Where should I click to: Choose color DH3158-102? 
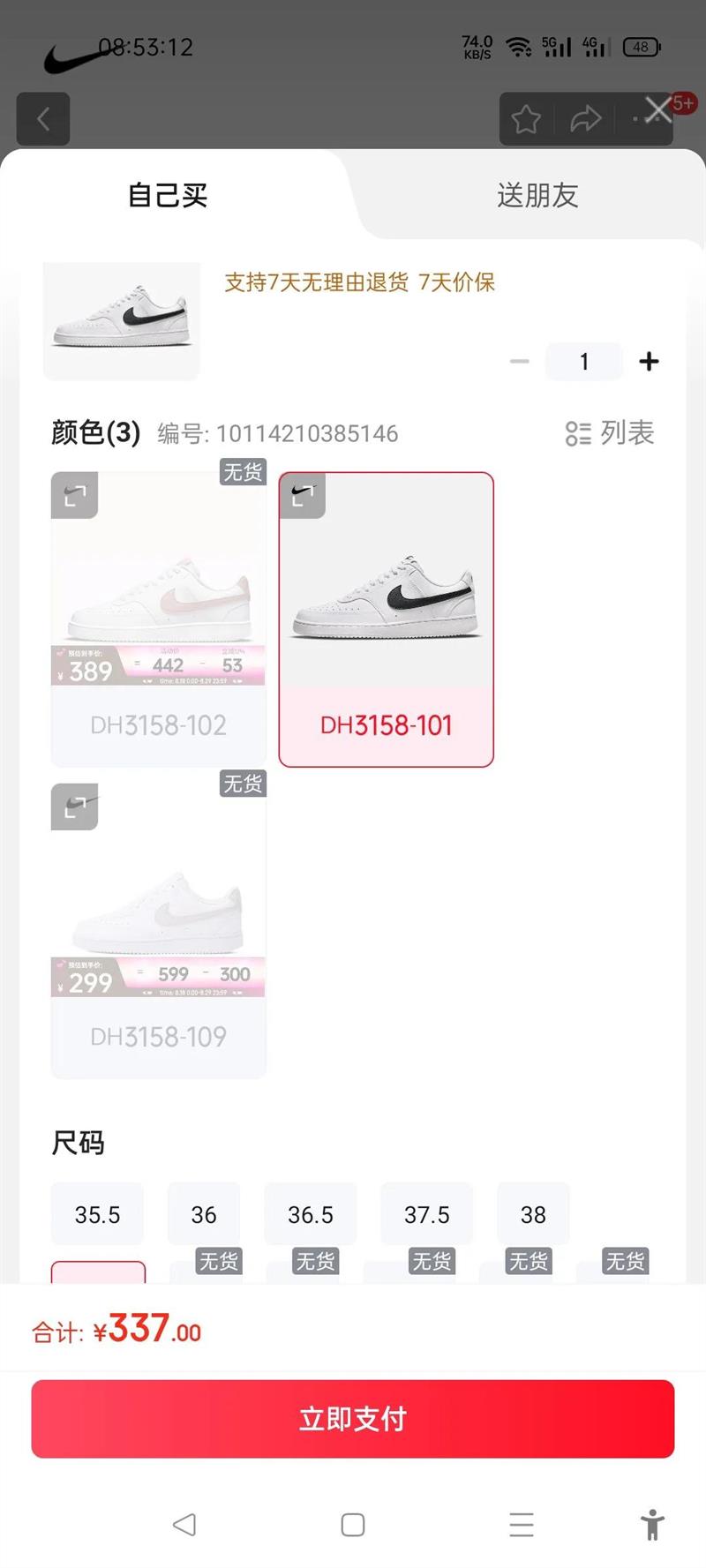(159, 619)
